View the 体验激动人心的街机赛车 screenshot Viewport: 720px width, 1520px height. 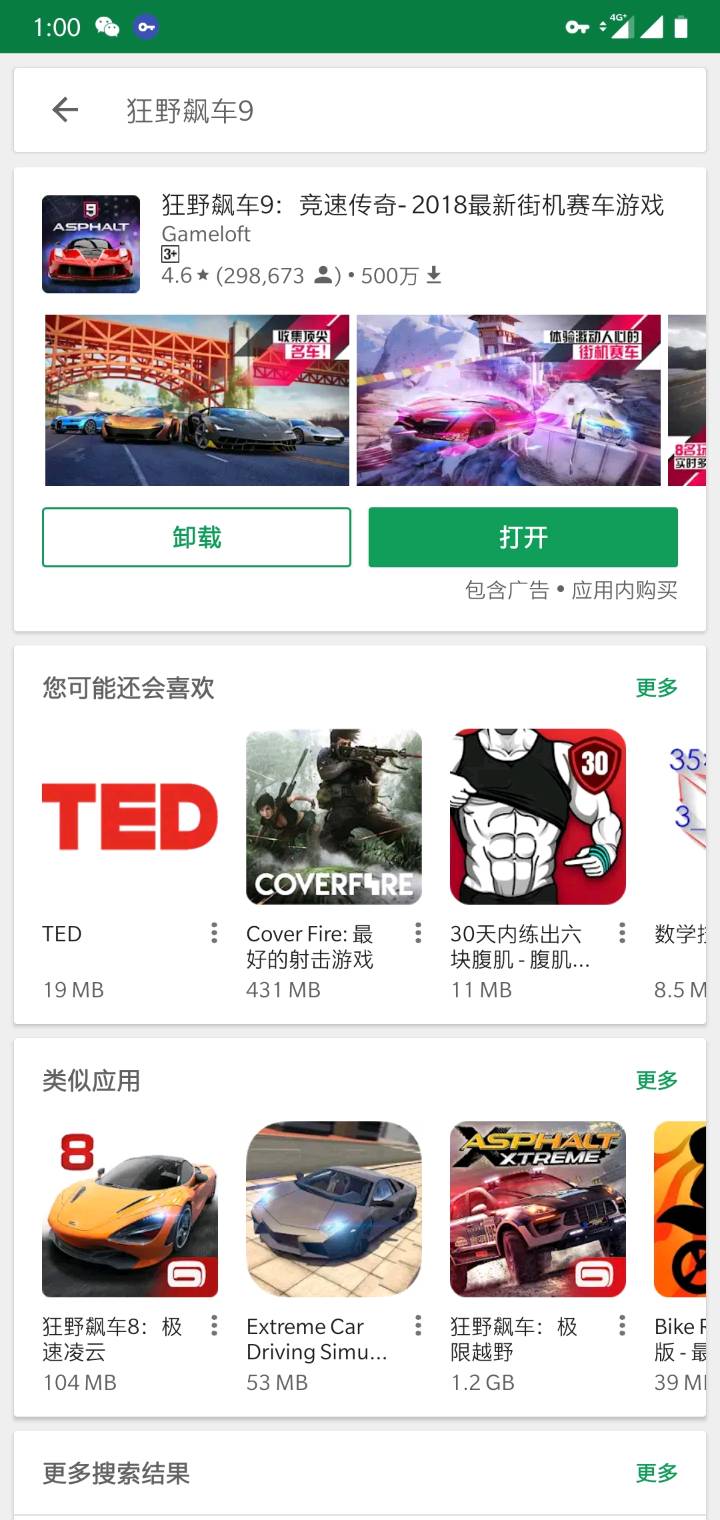click(509, 400)
